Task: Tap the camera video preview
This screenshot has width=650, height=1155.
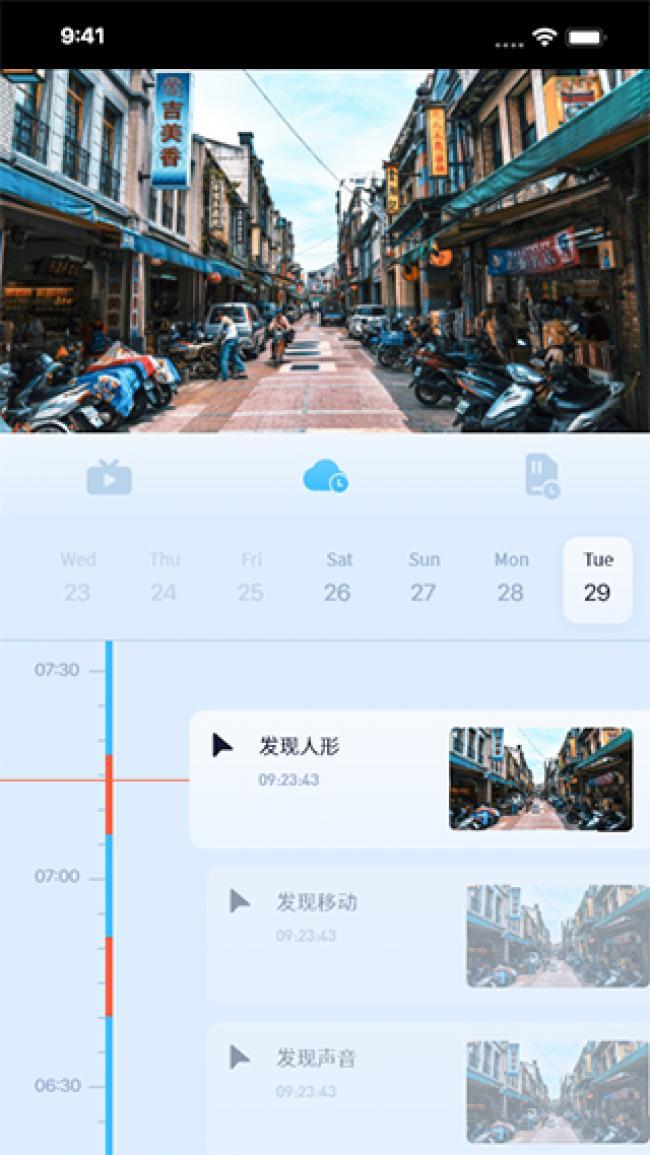Action: (x=325, y=250)
